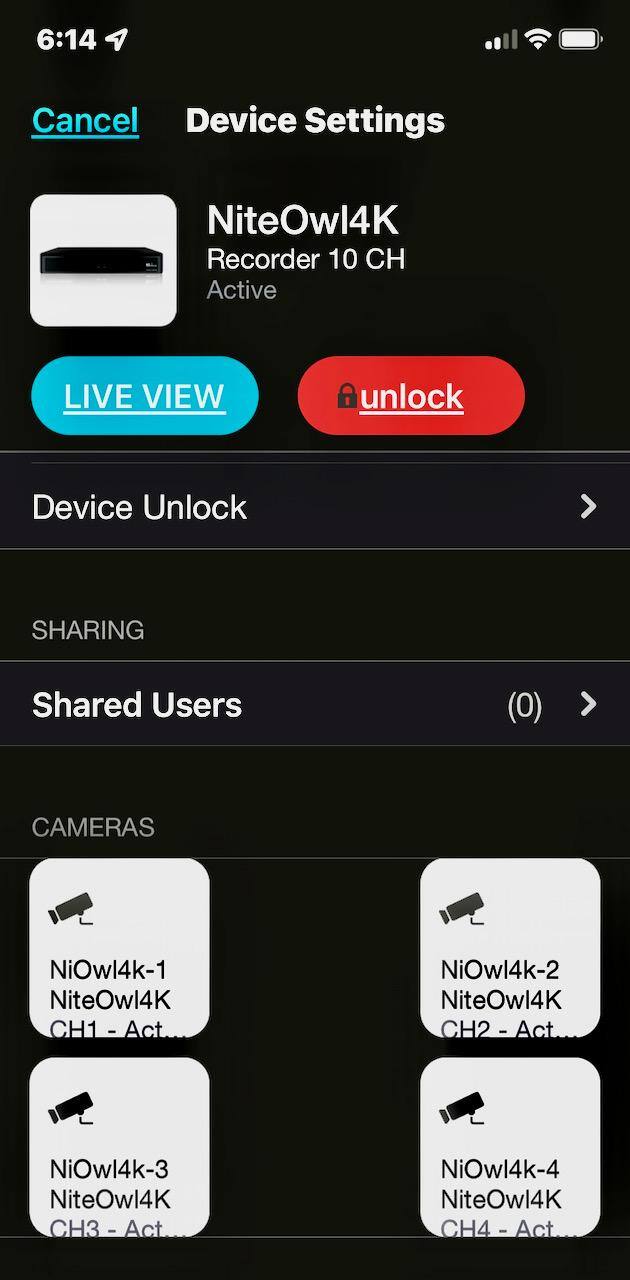Tap the red unlock button

[x=411, y=396]
